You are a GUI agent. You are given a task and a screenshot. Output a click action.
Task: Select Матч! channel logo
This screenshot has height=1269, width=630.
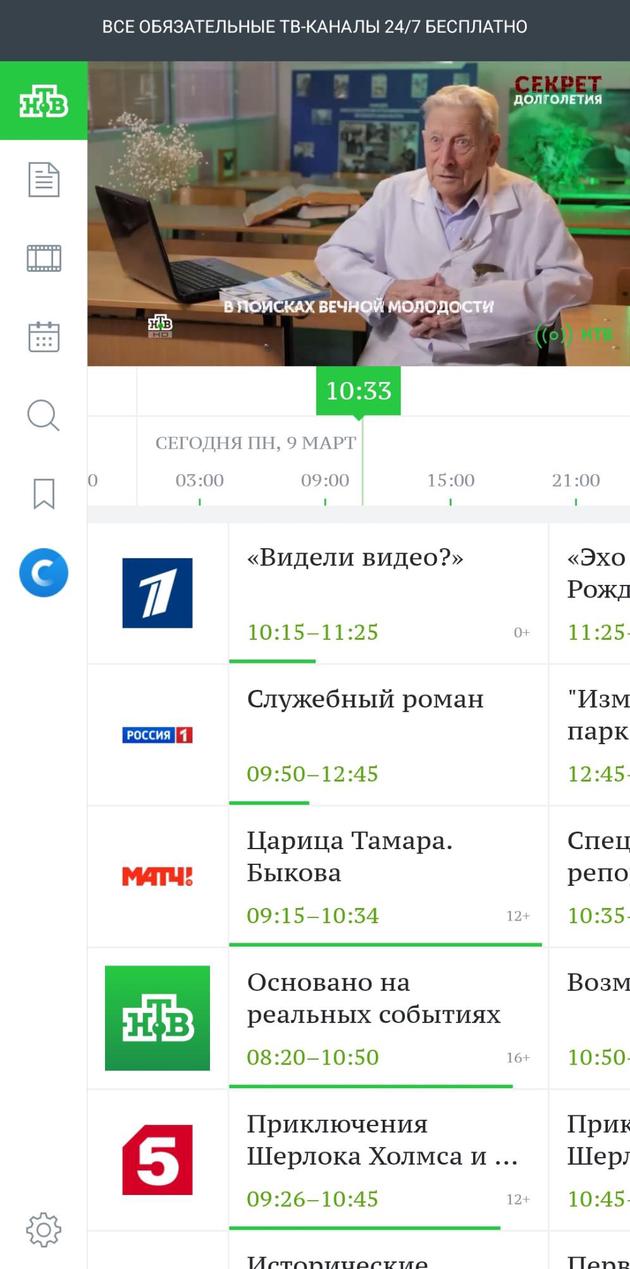pos(157,877)
